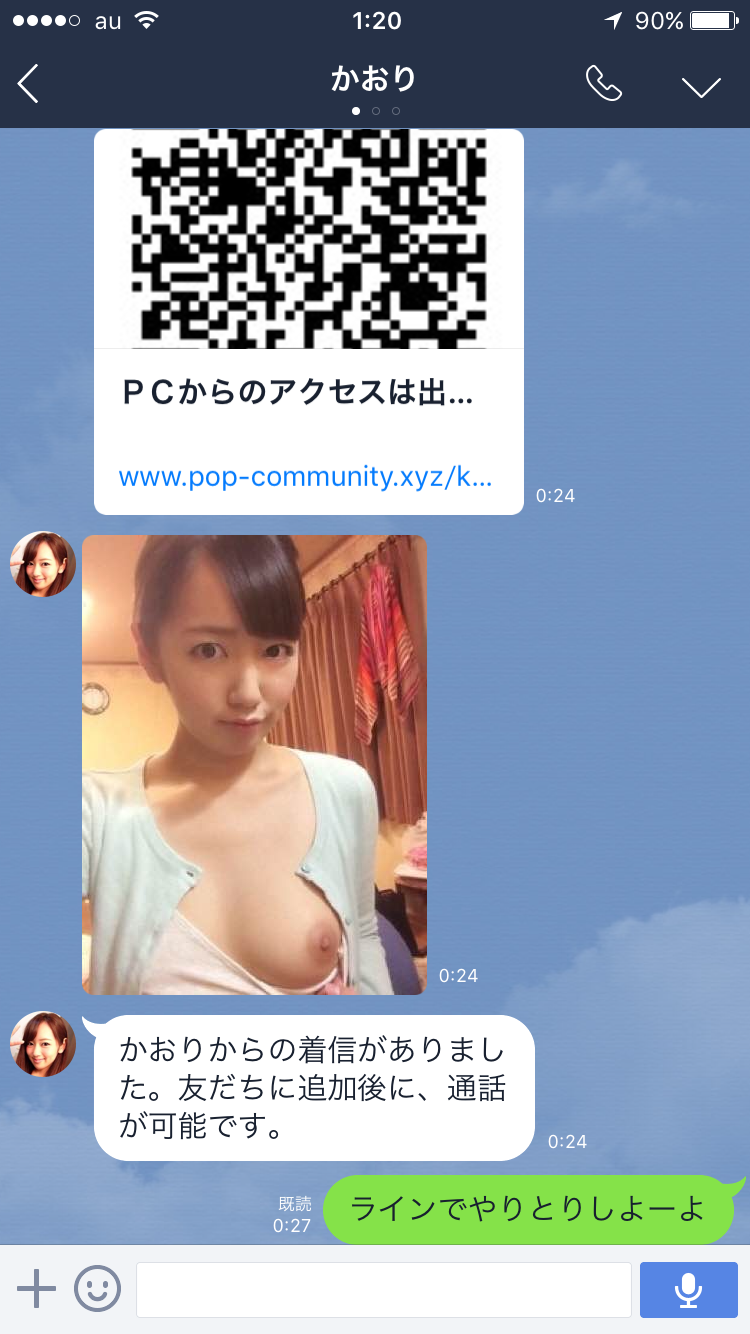Open the sticker and emoji picker
Screen dimensions: 750x1334
pos(98,1289)
